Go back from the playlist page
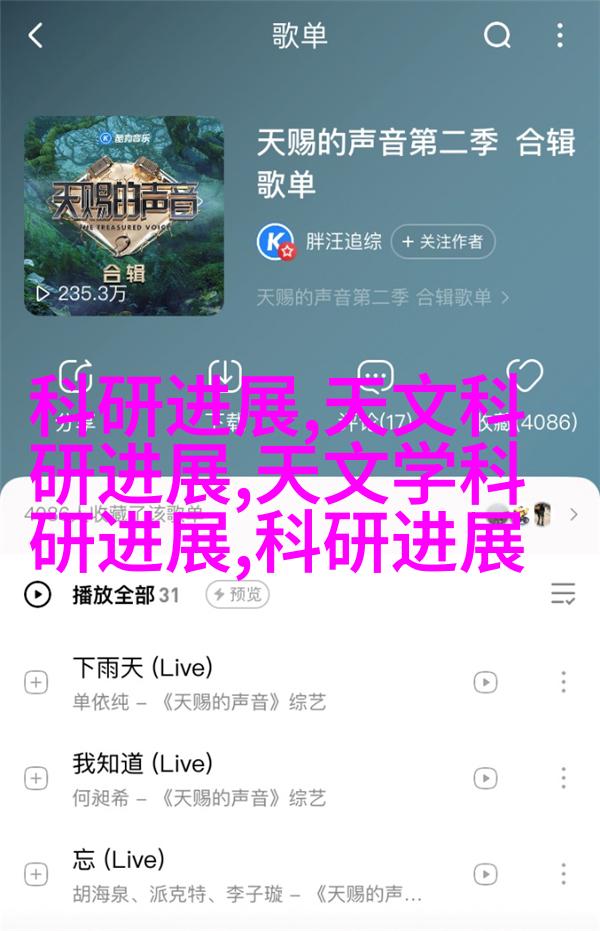 click(36, 37)
